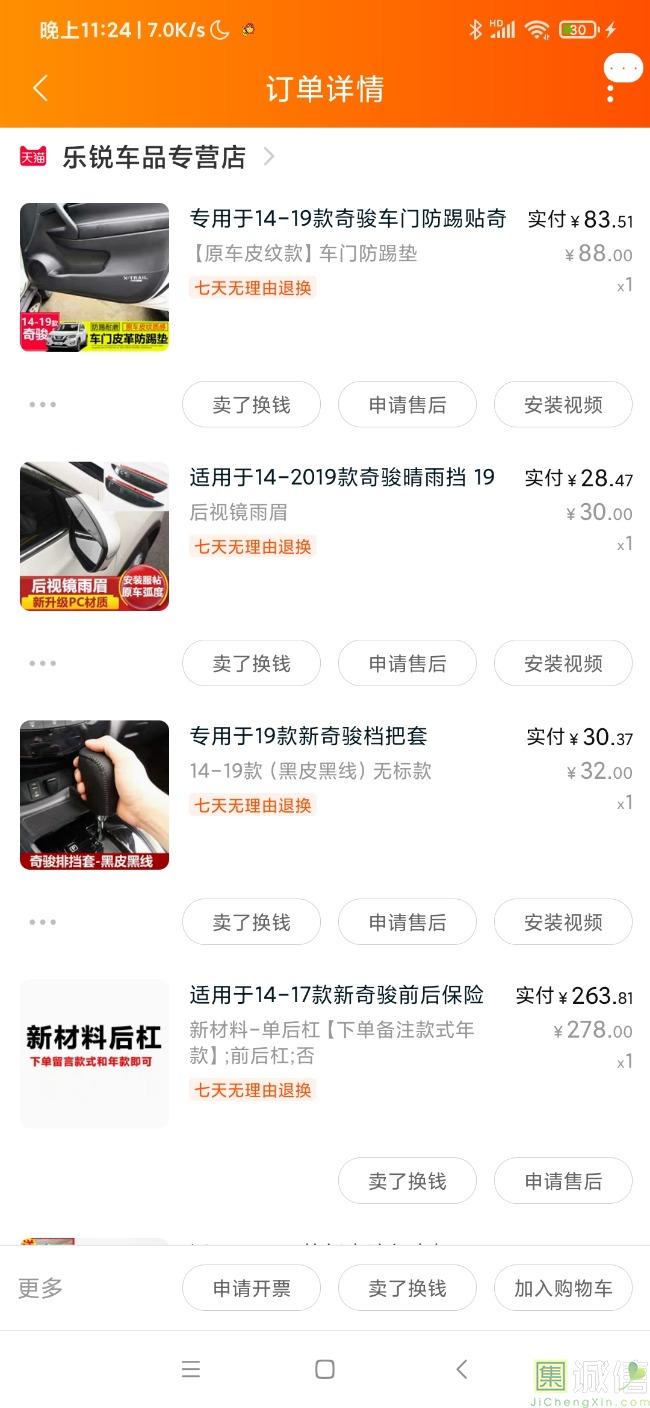Tap 申请售后 for the 车门防踢垫 item

click(x=407, y=405)
